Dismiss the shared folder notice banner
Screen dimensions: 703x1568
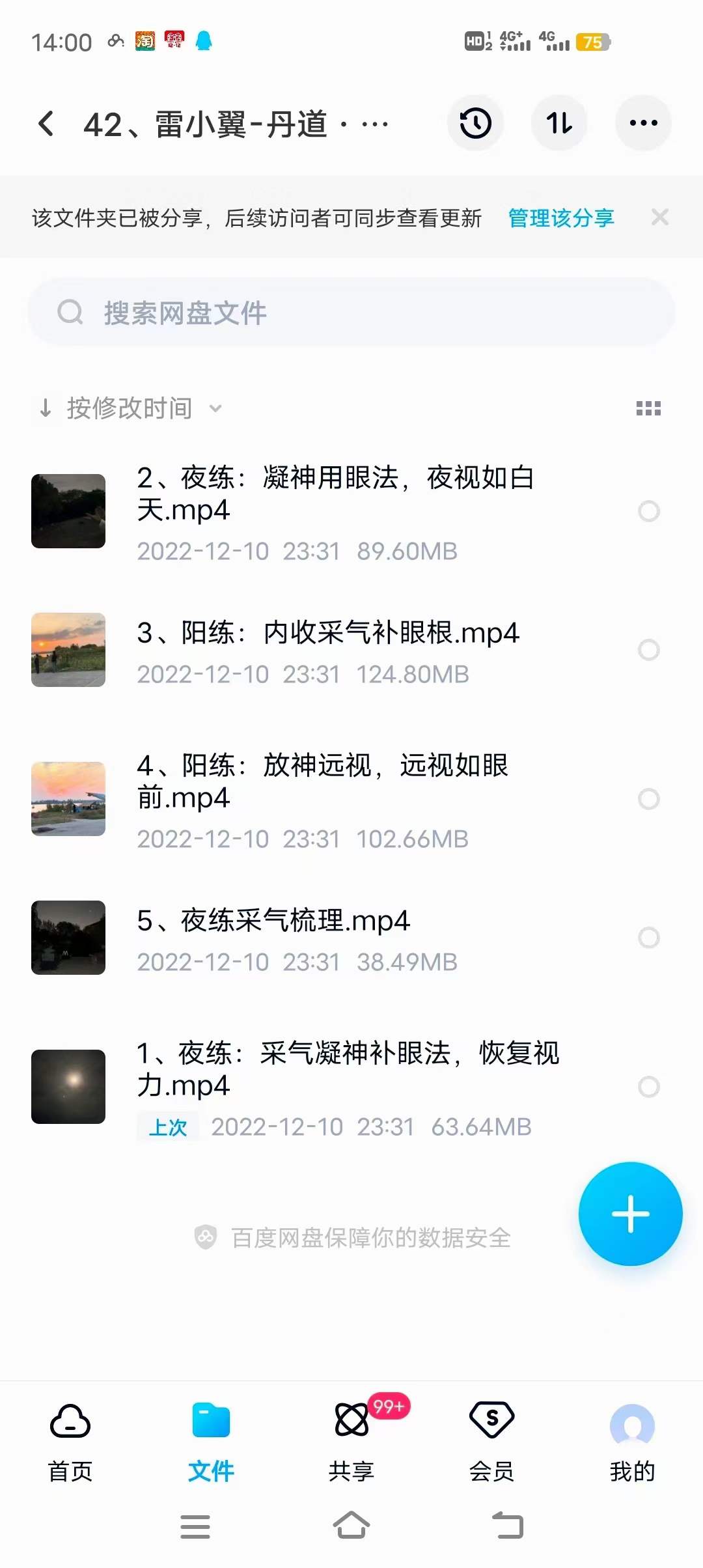661,217
